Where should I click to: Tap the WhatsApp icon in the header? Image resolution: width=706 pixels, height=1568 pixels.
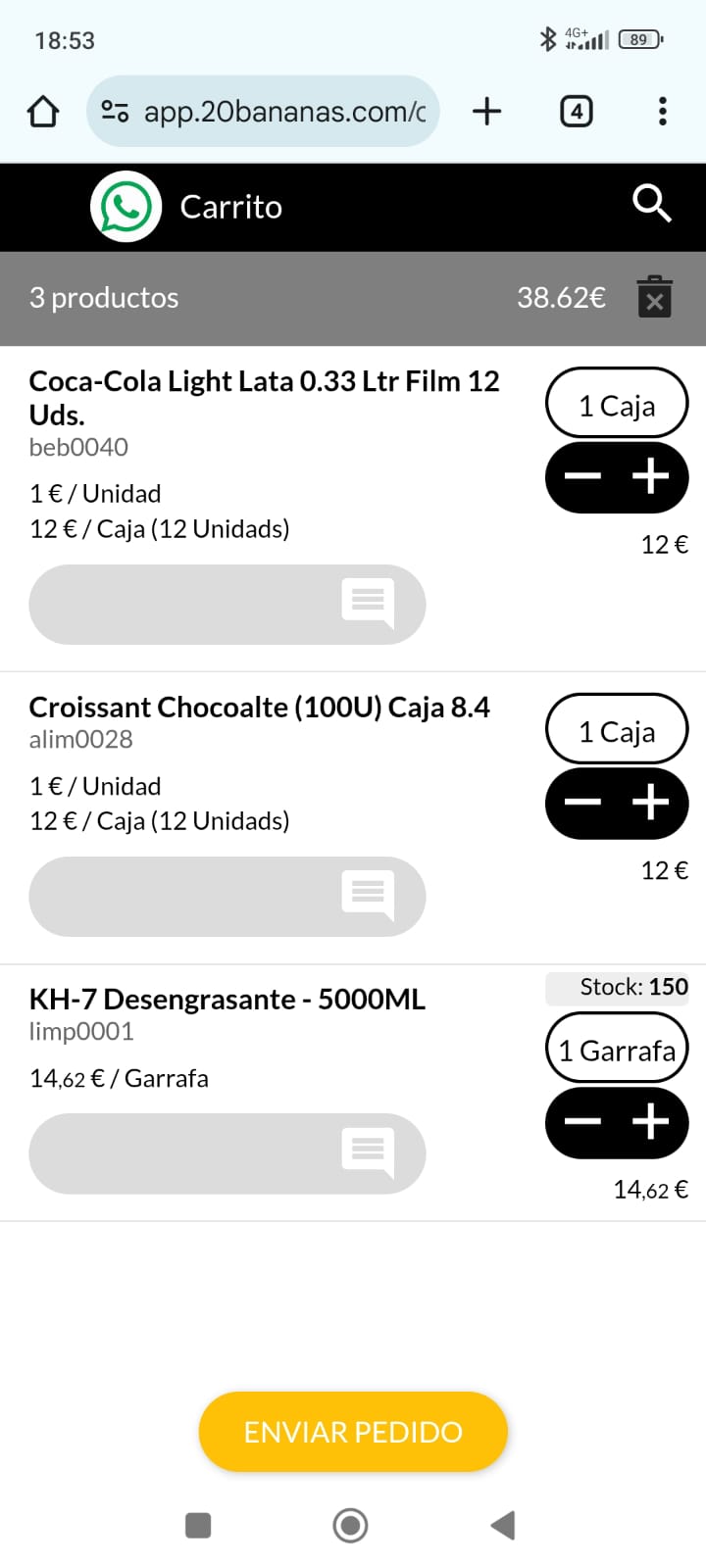[126, 207]
